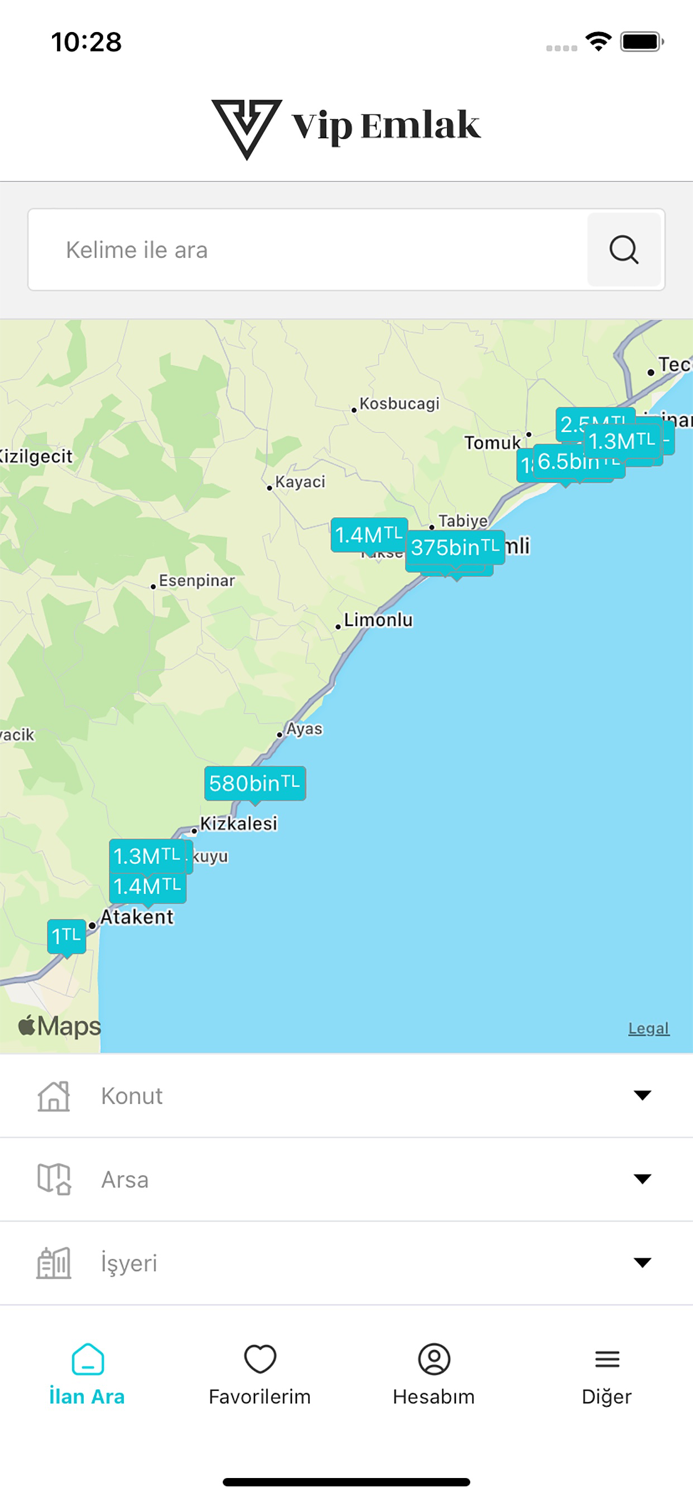Switch to the İlan Ara tab
This screenshot has width=693, height=1500.
pyautogui.click(x=87, y=1376)
